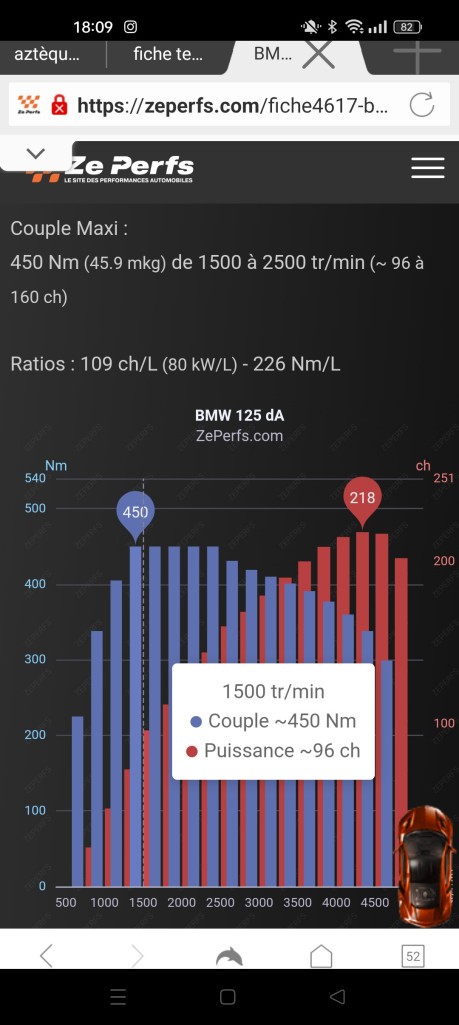This screenshot has width=459, height=1025.
Task: Open the dolphin browser menu
Action: 230,956
